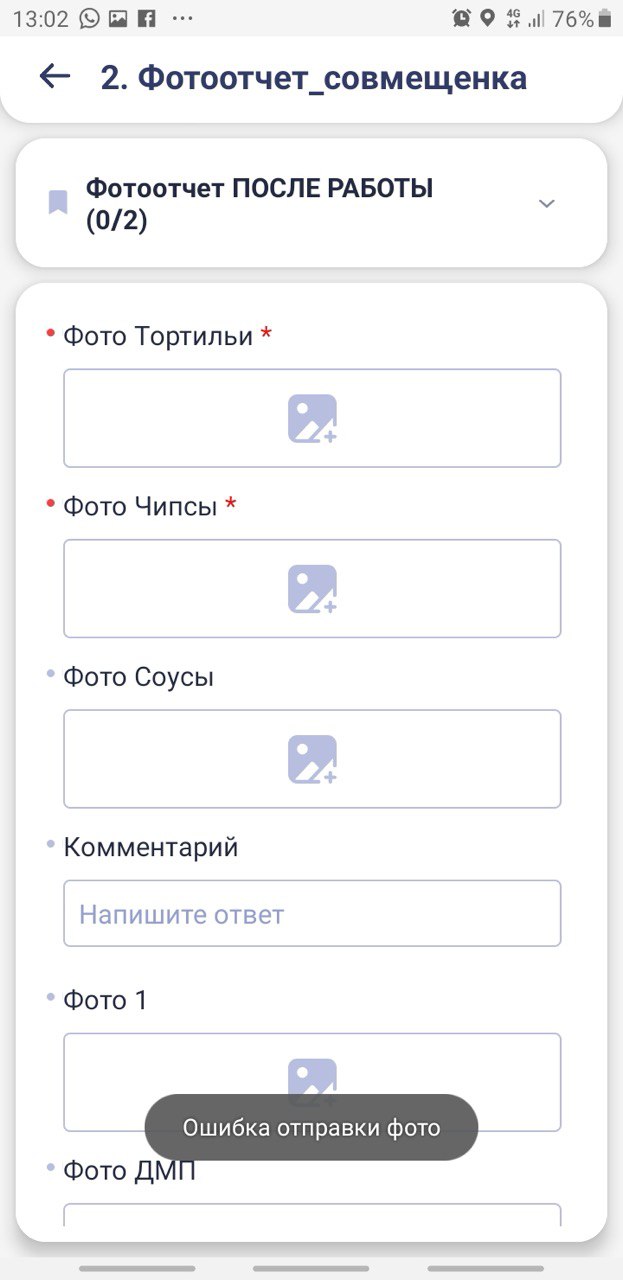Upload a picture under Фото Соусы
This screenshot has width=623, height=1280.
(312, 759)
